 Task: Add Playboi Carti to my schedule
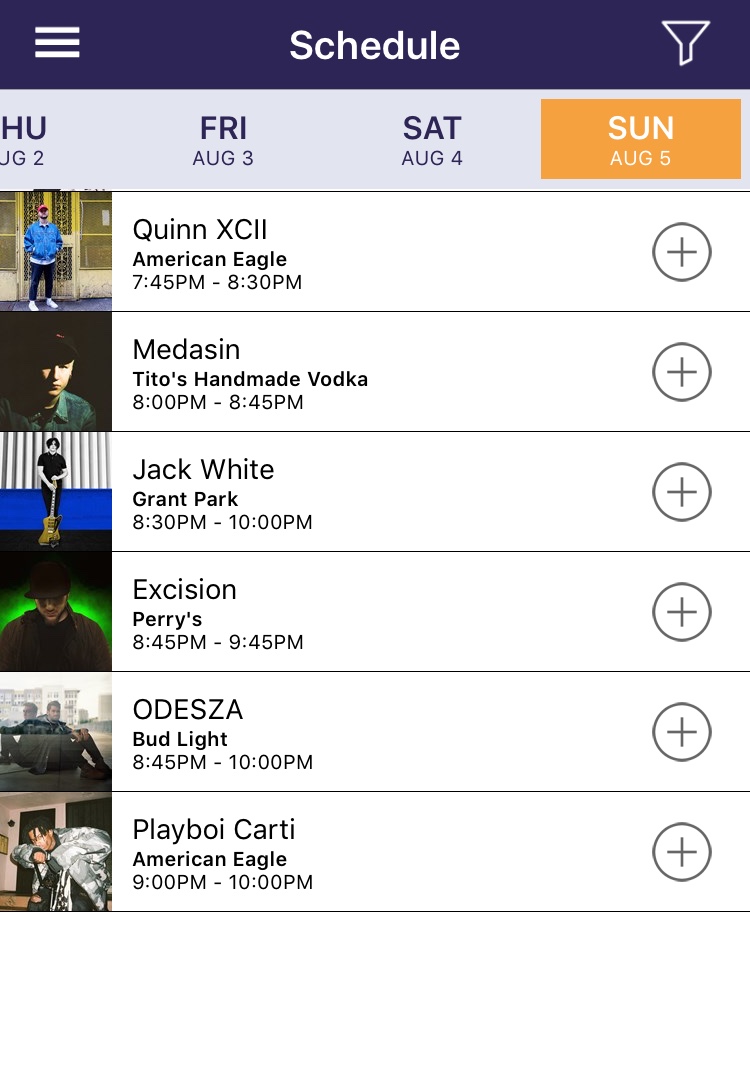pyautogui.click(x=681, y=852)
